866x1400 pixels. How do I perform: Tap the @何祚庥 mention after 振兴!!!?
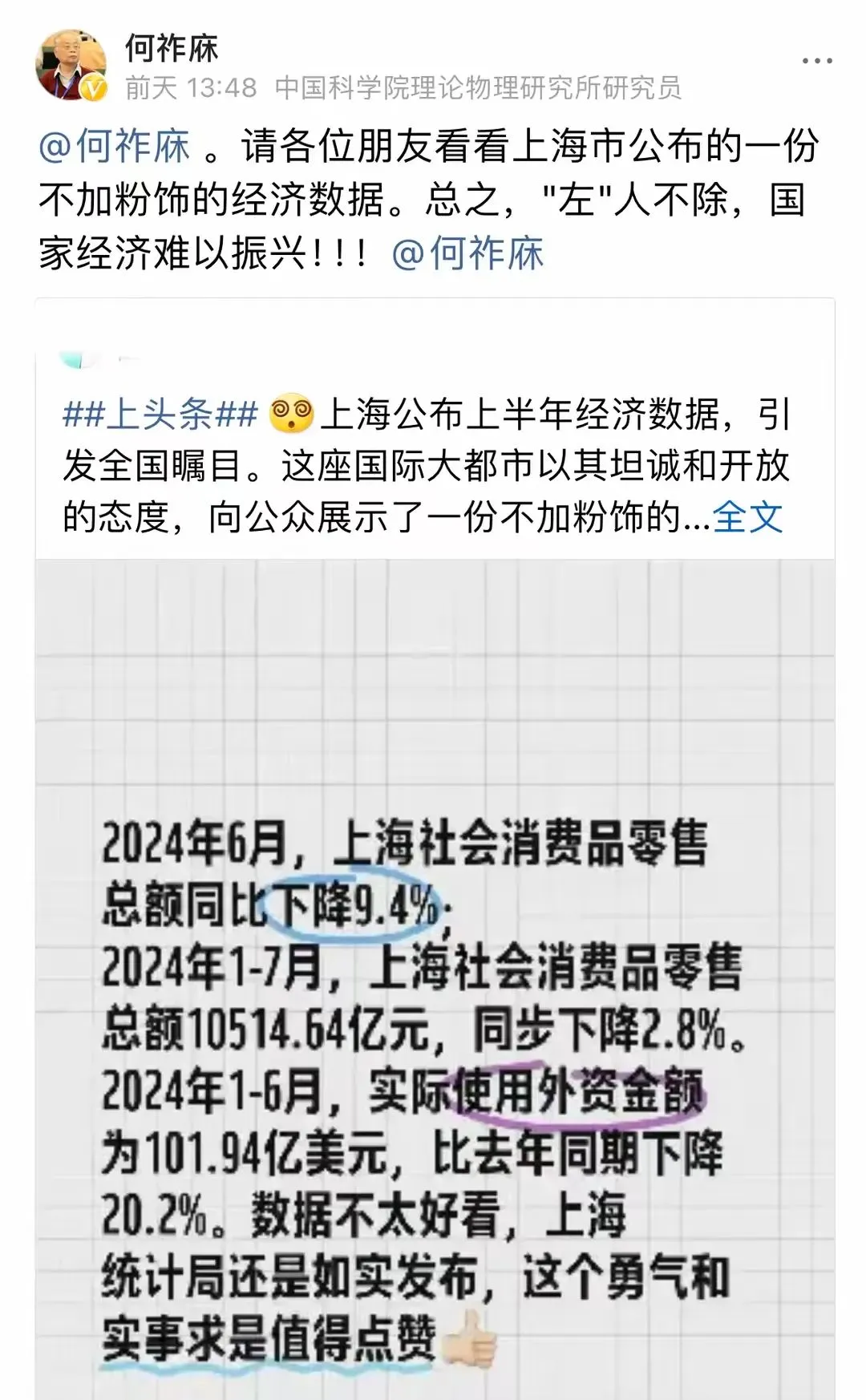pyautogui.click(x=467, y=254)
